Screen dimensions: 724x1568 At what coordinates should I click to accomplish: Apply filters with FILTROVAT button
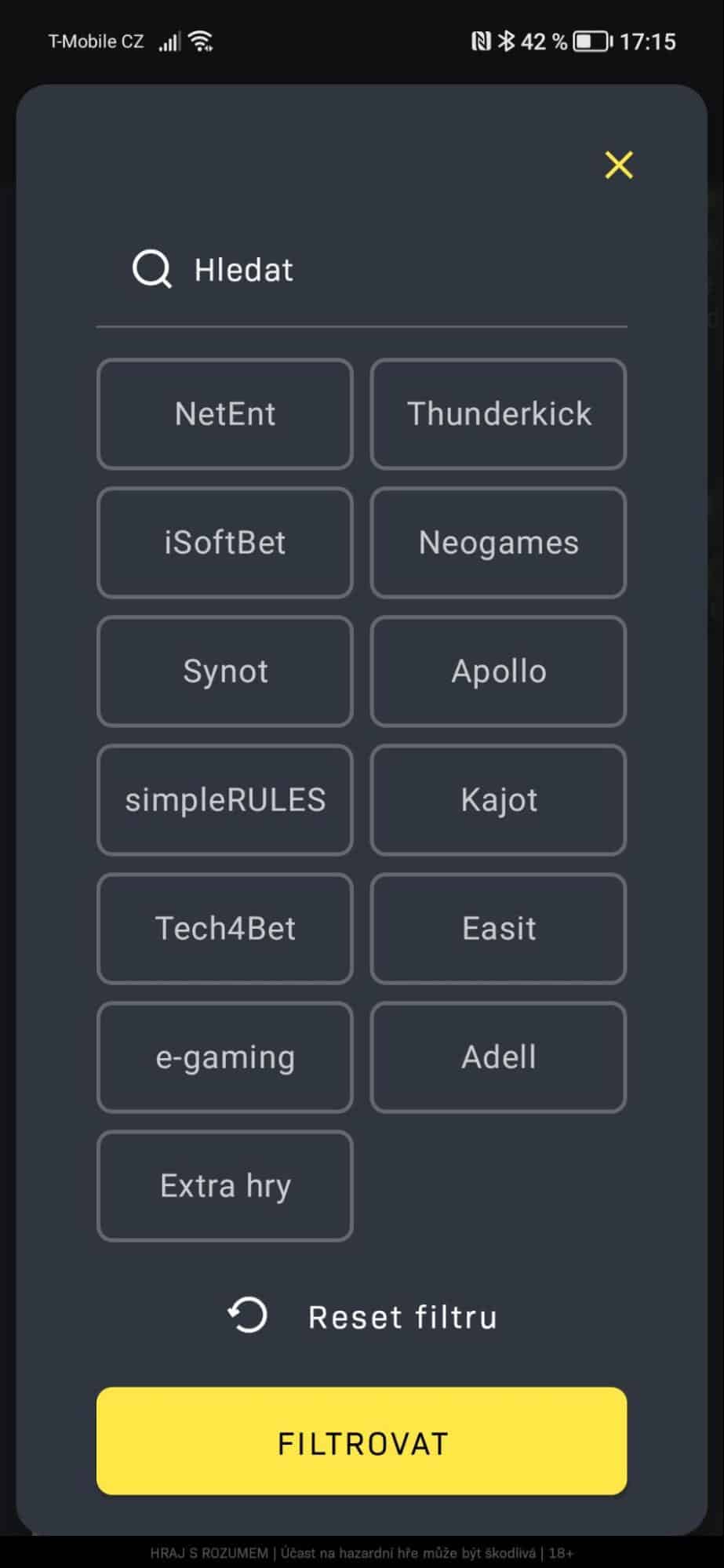(x=362, y=1442)
